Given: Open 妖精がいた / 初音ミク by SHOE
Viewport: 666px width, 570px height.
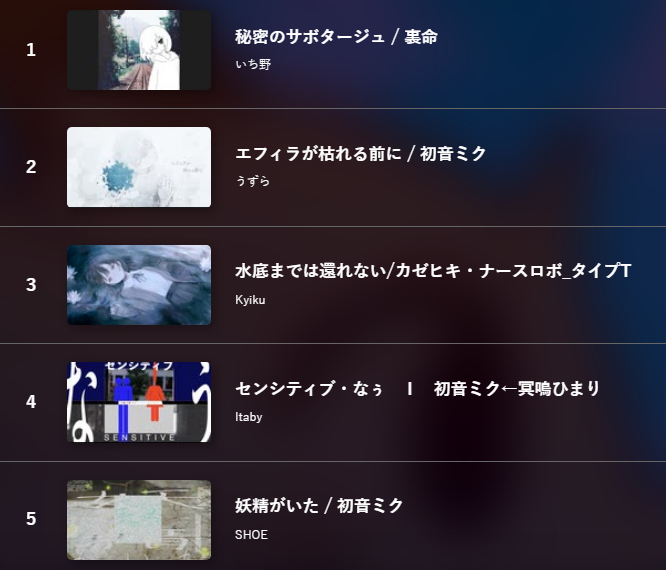Looking at the screenshot, I should click(319, 506).
